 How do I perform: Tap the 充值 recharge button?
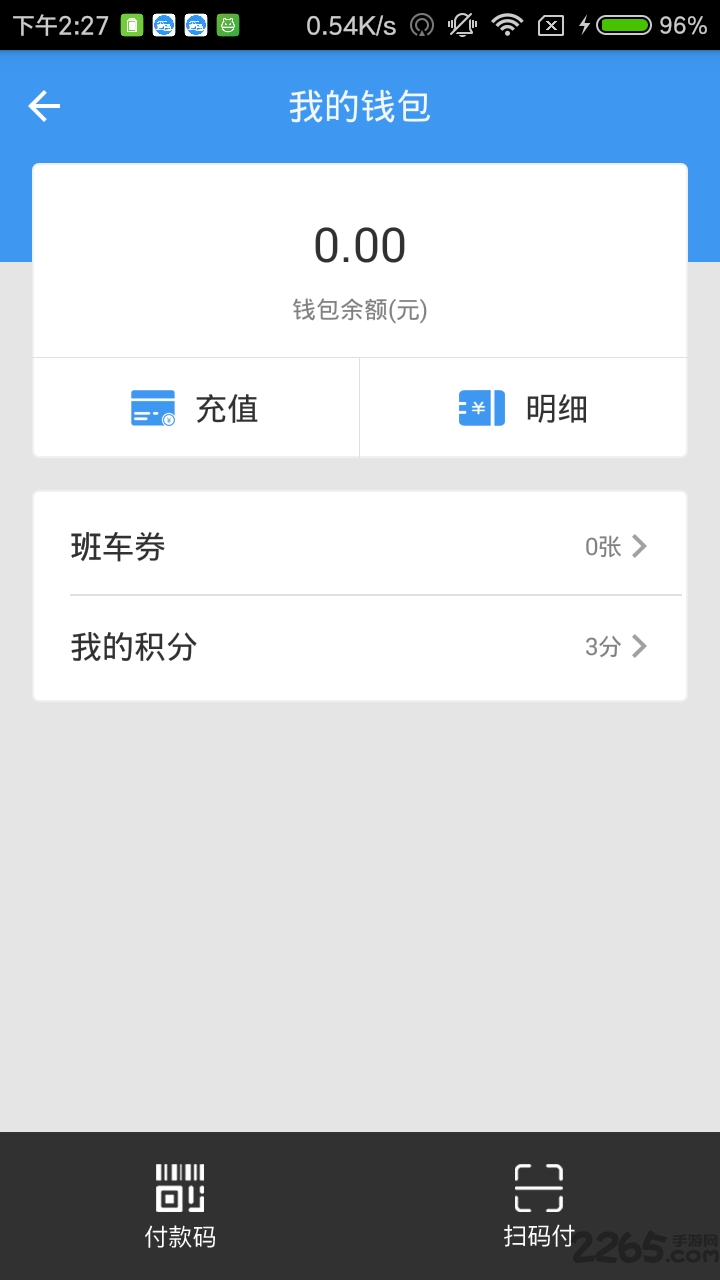click(x=196, y=407)
